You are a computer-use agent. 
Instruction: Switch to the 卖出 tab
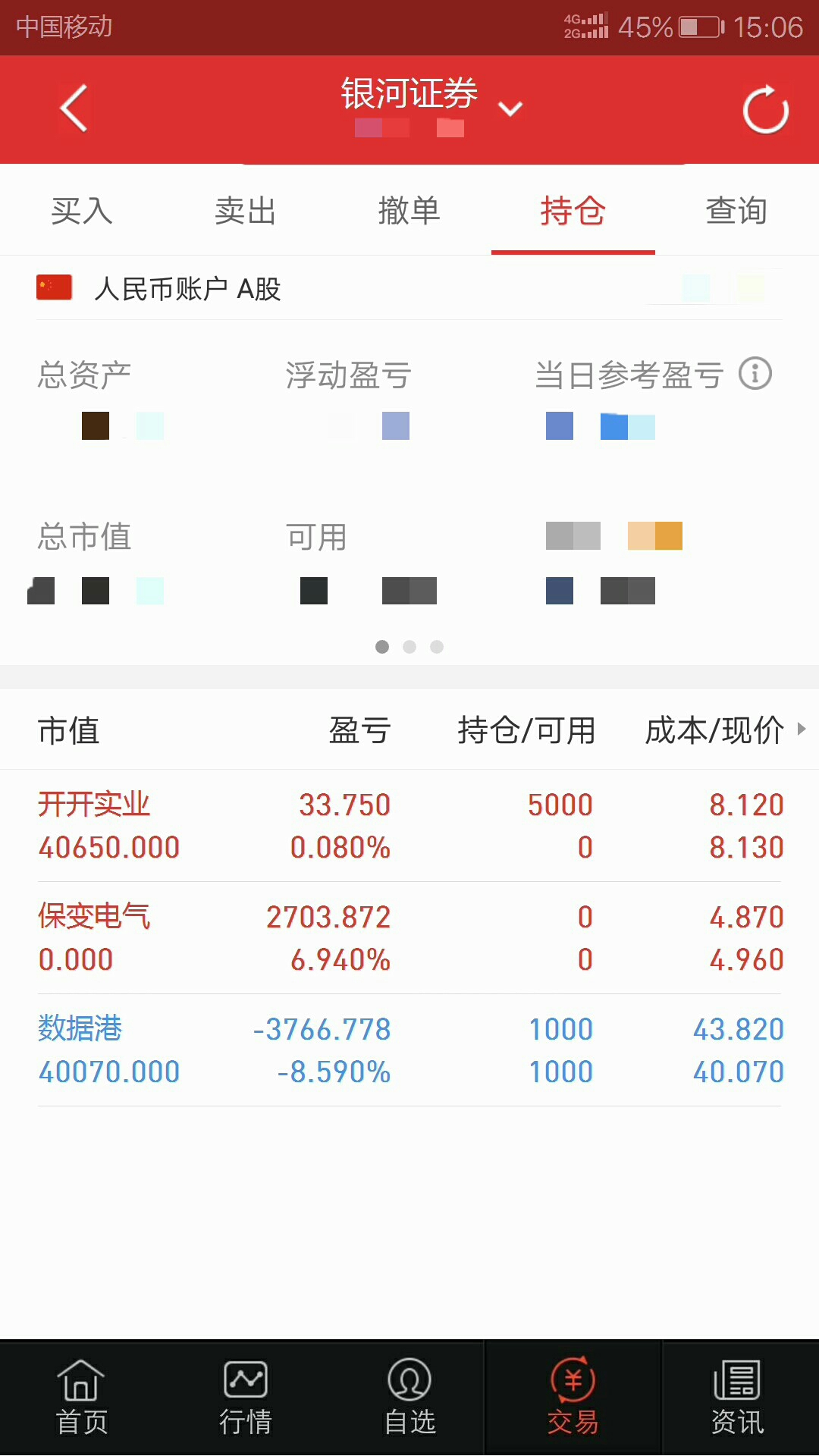coord(246,210)
